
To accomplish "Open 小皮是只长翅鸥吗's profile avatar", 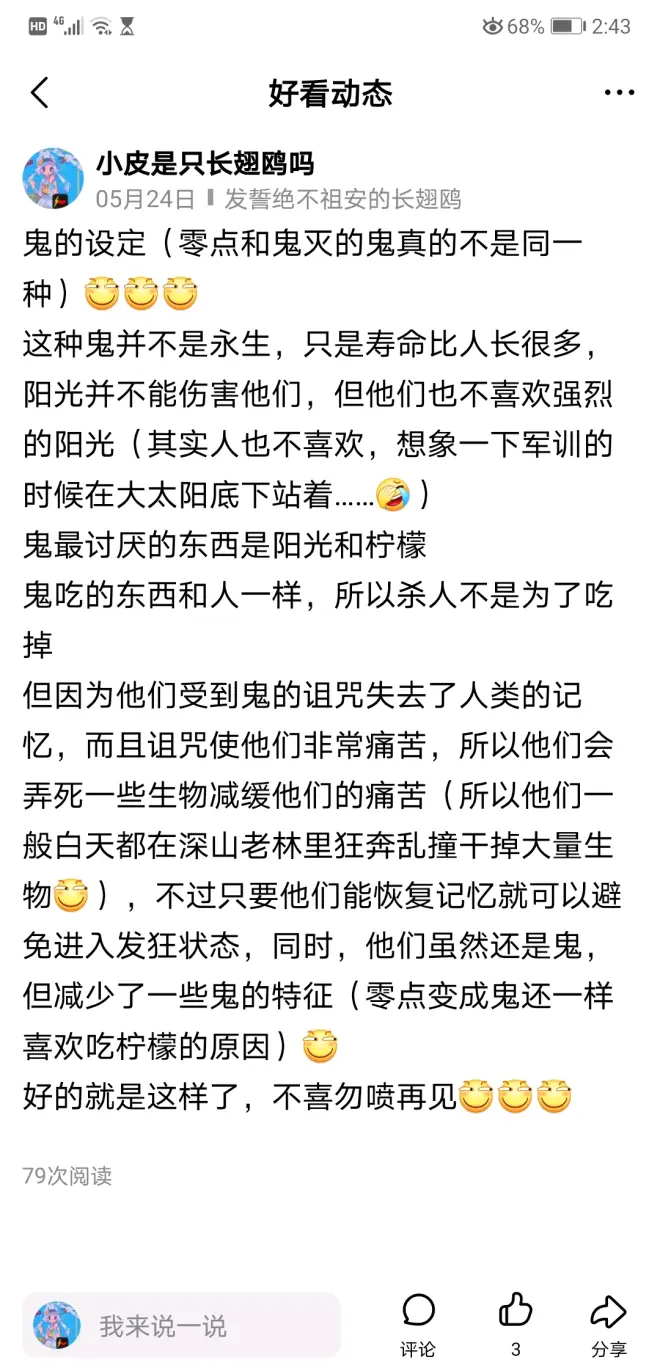I will pos(52,178).
